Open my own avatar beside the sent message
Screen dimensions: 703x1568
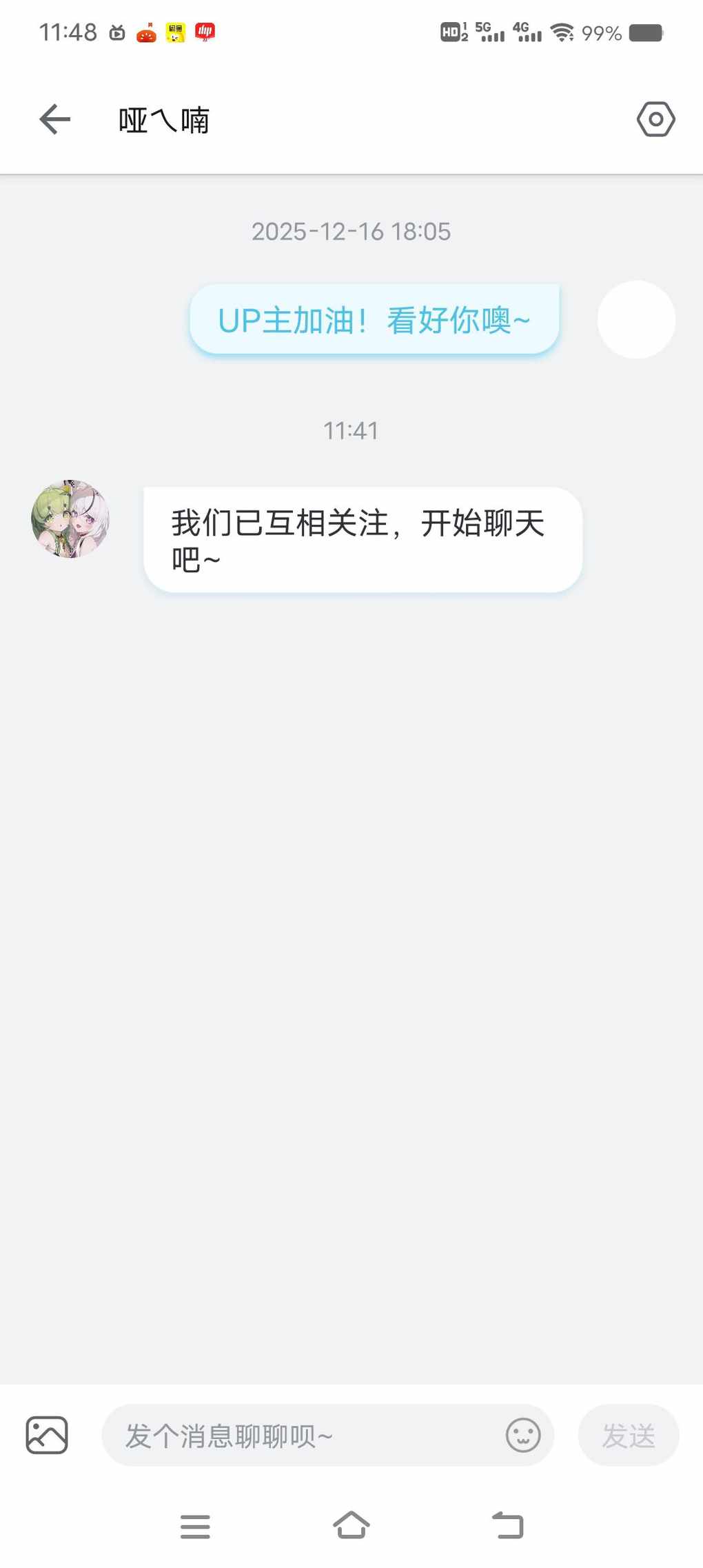pos(635,320)
